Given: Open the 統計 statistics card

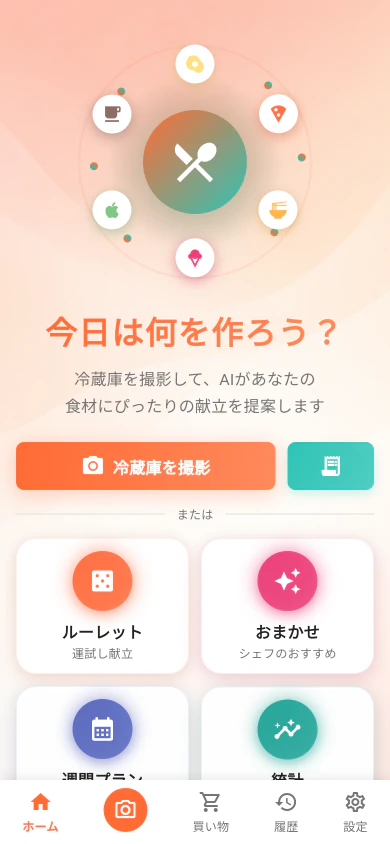Looking at the screenshot, I should [287, 734].
